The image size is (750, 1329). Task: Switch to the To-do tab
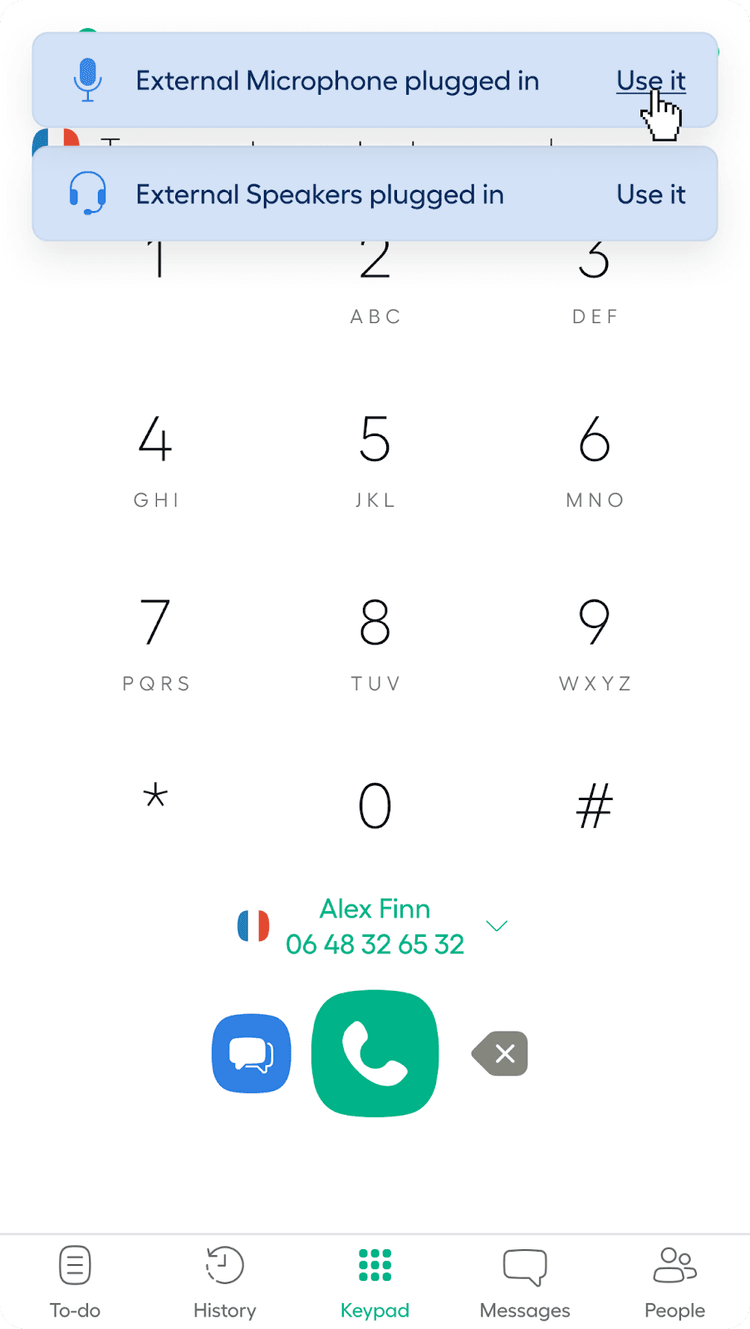[x=75, y=1282]
